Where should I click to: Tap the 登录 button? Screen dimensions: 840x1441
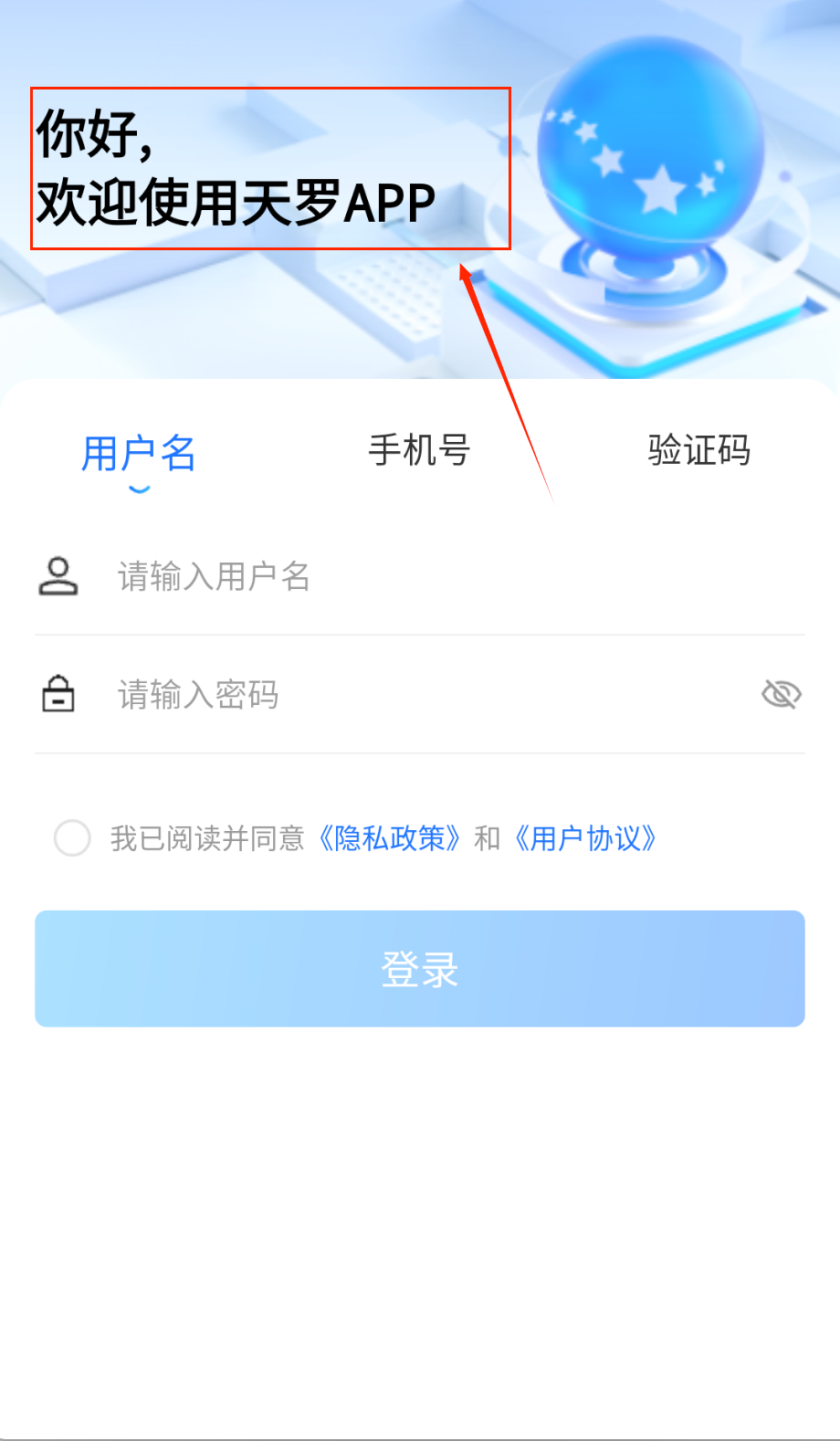420,969
